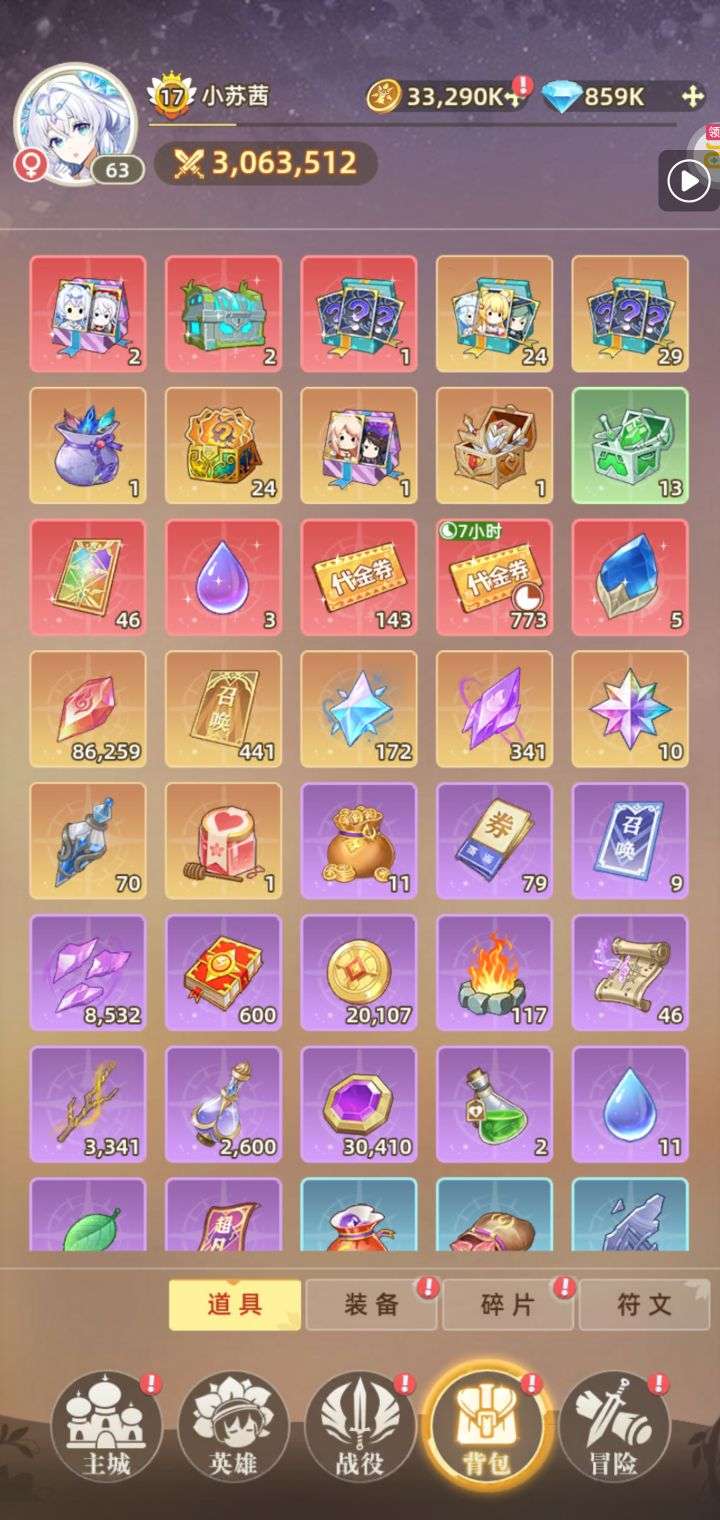
Task: Open the 战役 section
Action: coord(359,1427)
